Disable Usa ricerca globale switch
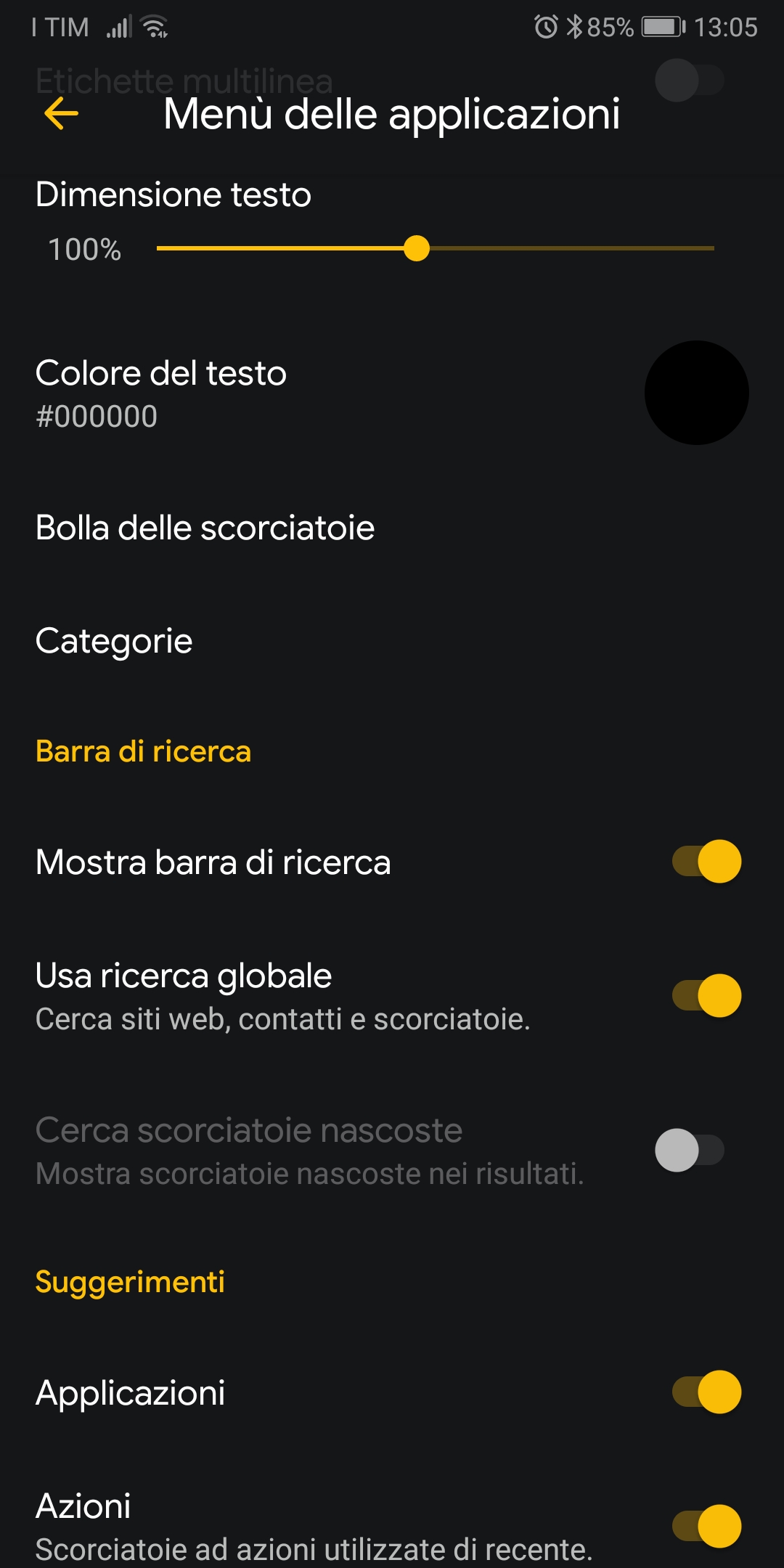Screen dimensions: 784x1568 pos(706,995)
